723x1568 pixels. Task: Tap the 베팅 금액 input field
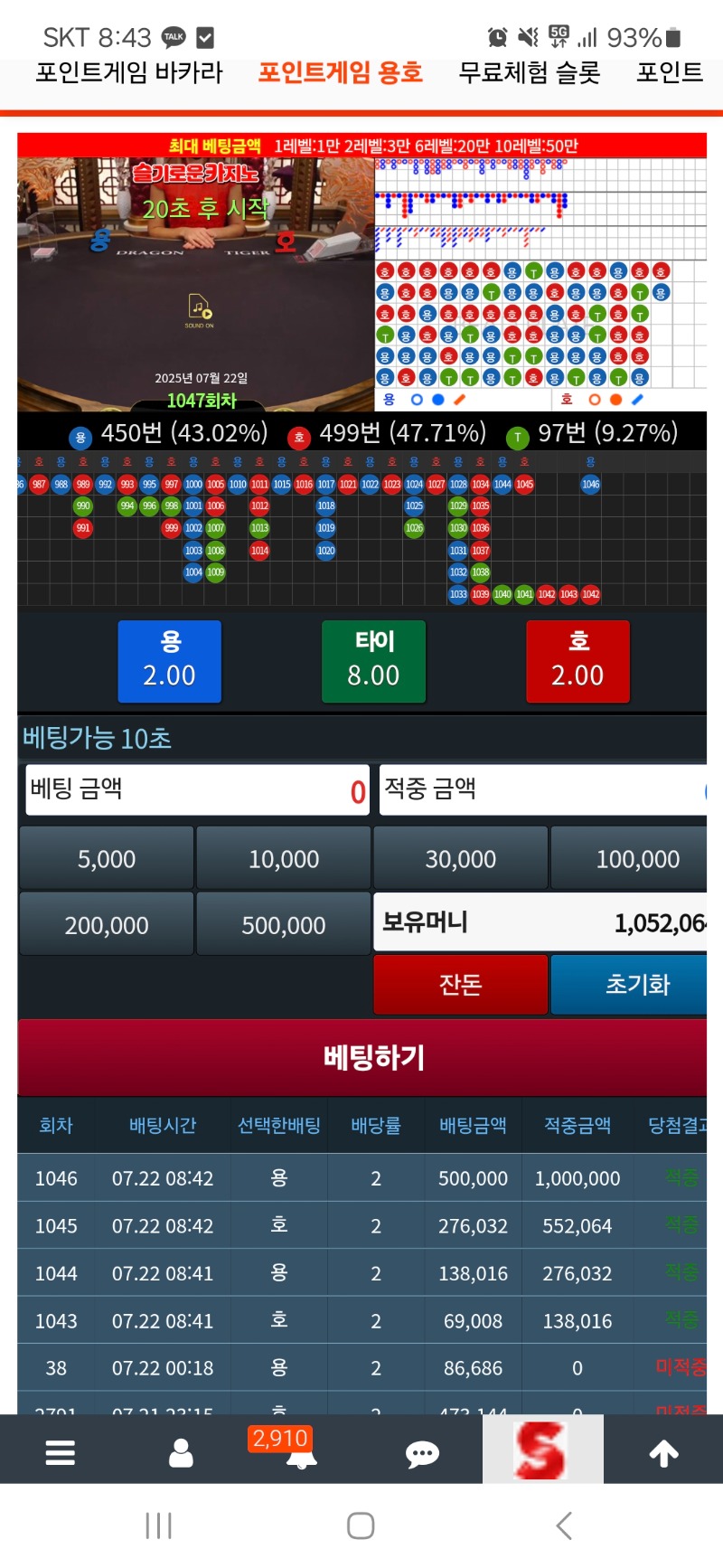coord(197,790)
